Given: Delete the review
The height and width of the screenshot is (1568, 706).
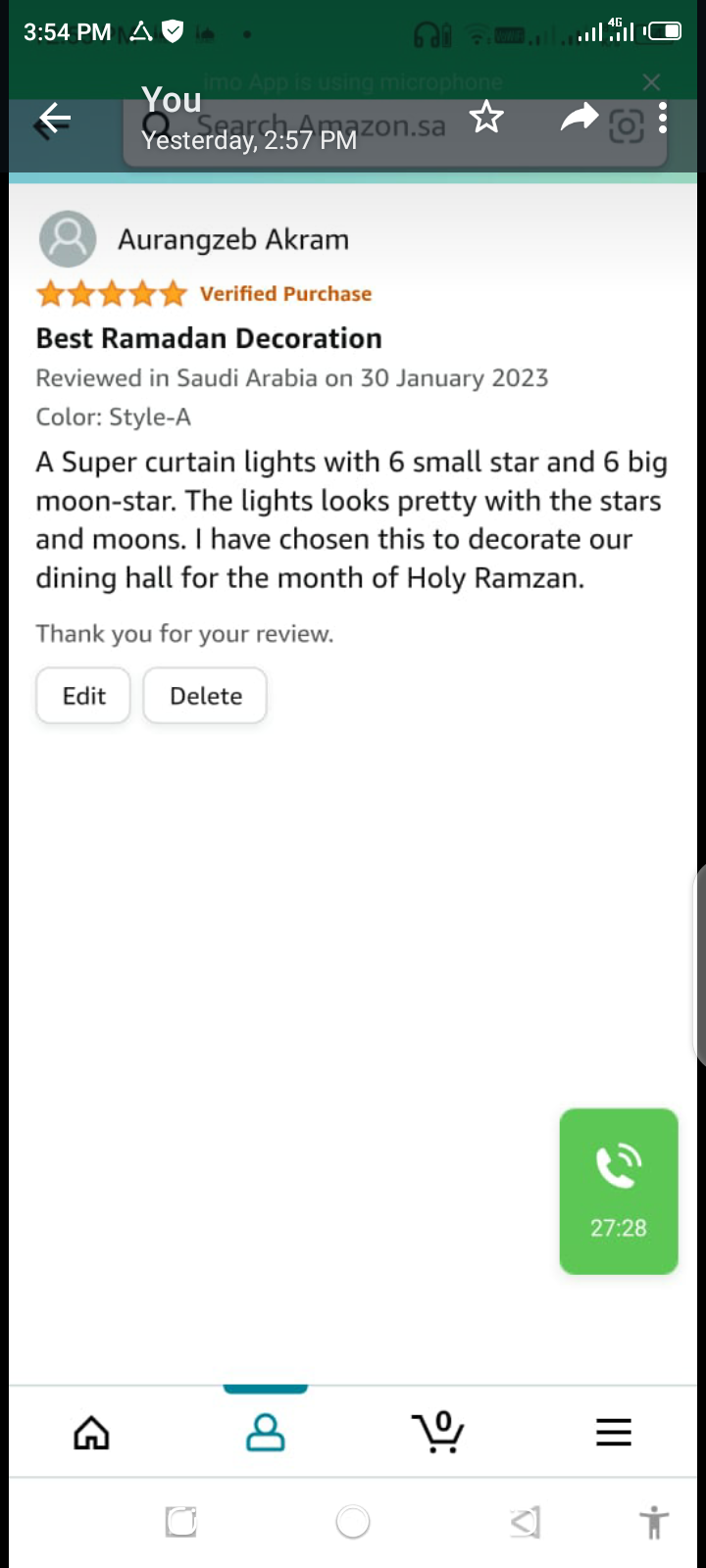Looking at the screenshot, I should coord(205,696).
